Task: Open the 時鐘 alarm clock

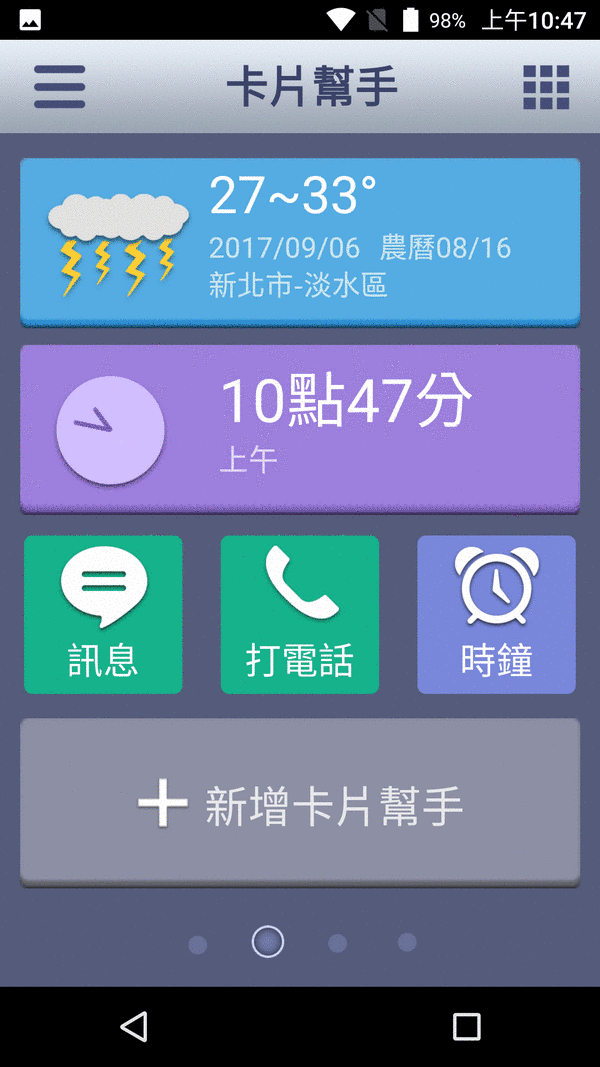Action: coord(496,614)
